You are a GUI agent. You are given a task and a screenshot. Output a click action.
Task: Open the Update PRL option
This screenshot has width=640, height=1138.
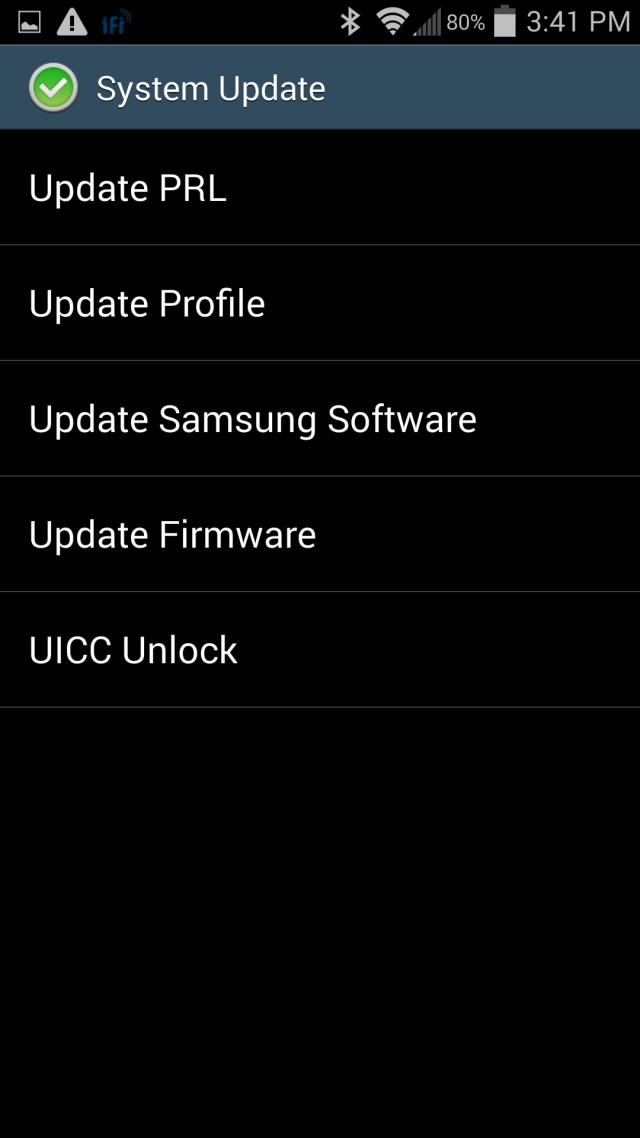click(x=128, y=188)
